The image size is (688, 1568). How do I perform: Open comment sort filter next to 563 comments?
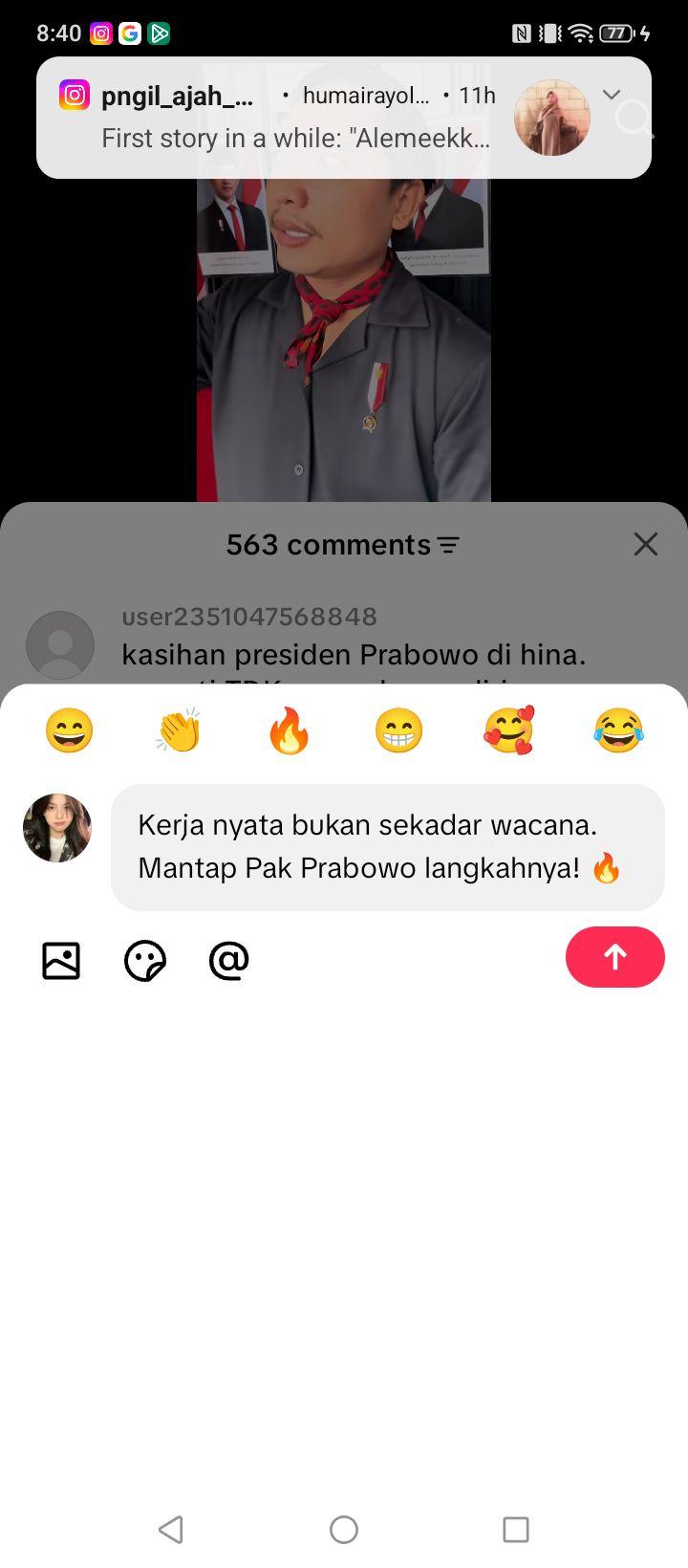pyautogui.click(x=448, y=545)
